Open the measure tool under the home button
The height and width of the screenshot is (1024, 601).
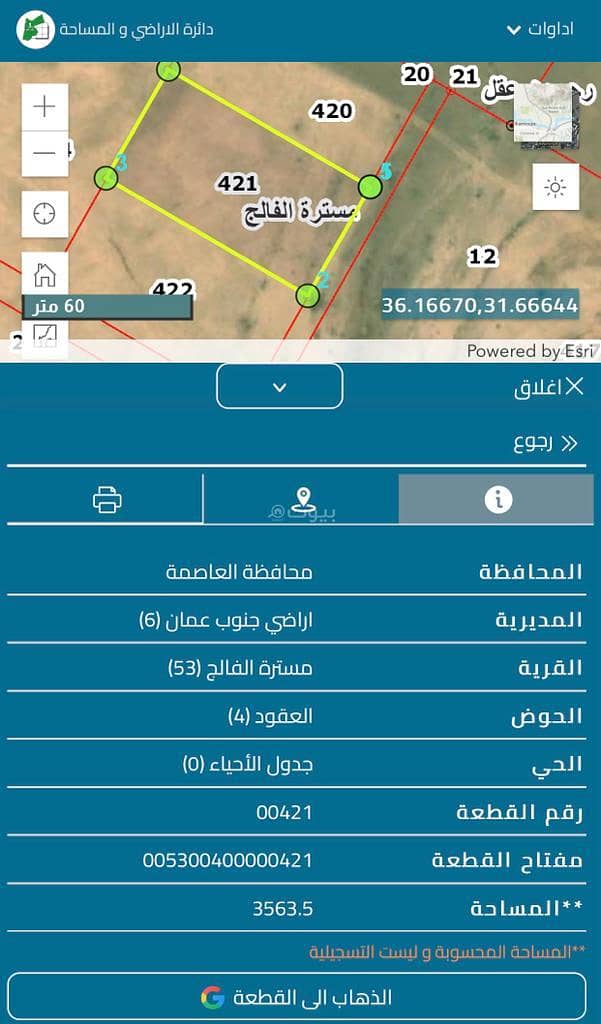(45, 337)
